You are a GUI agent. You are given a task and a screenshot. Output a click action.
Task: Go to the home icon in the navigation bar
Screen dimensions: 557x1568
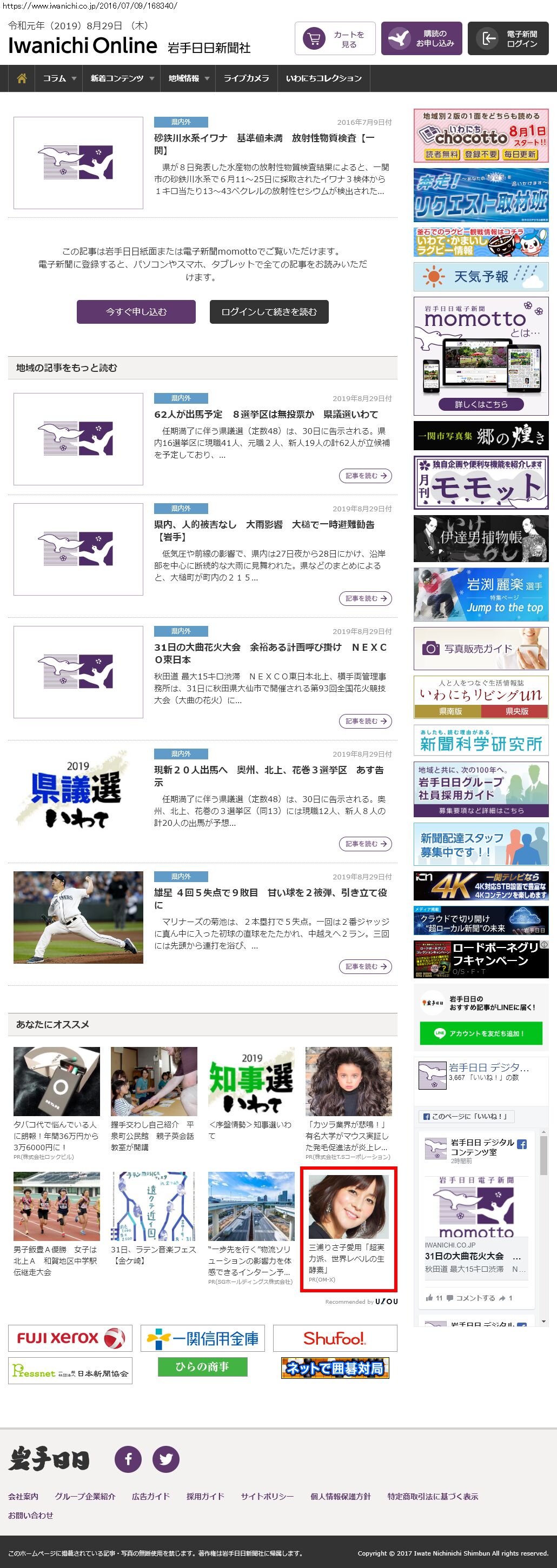coord(22,78)
